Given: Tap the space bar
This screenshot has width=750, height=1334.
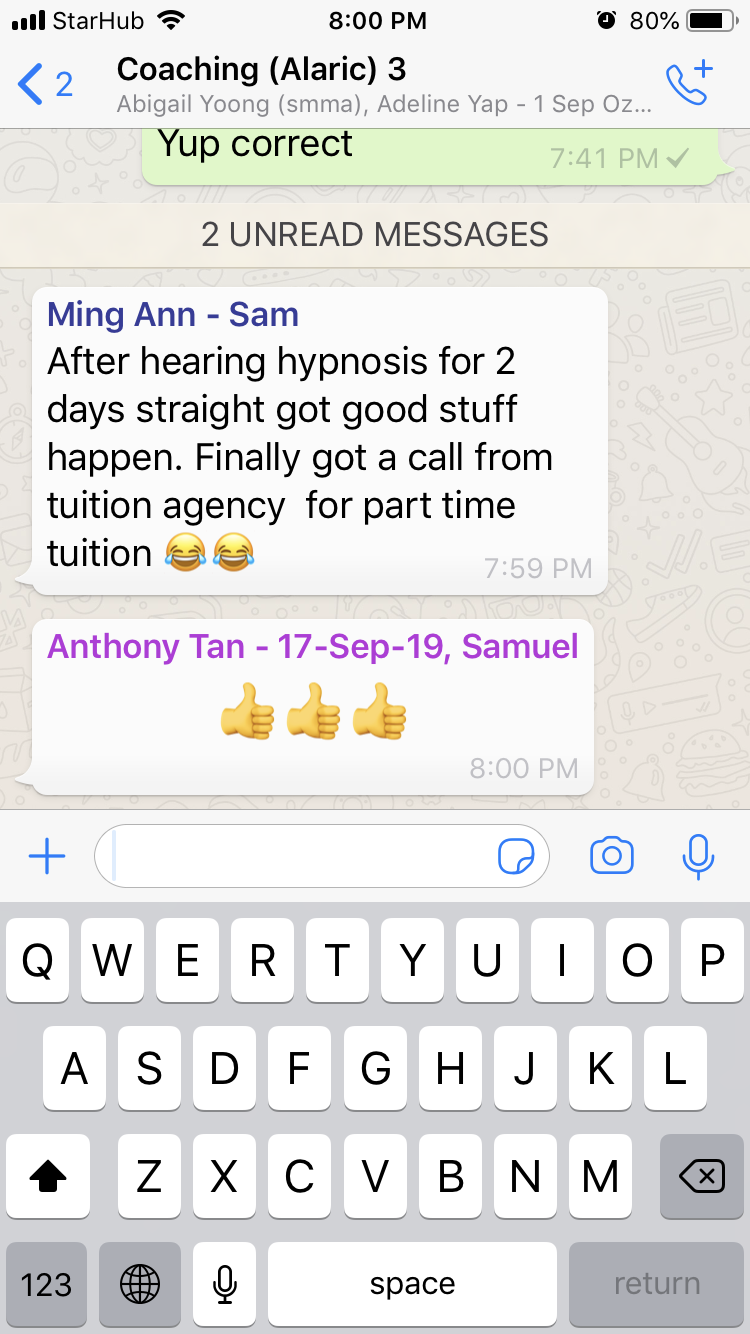Looking at the screenshot, I should [412, 1284].
